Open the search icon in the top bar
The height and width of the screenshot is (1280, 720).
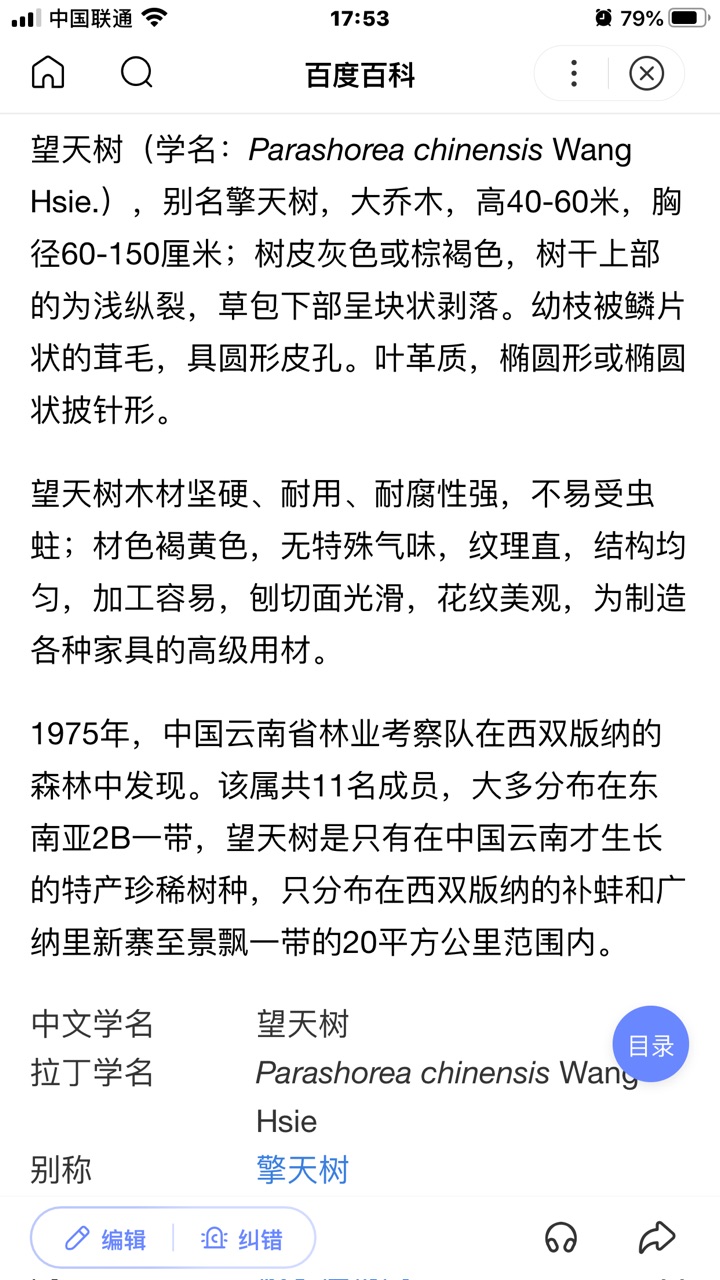point(136,73)
